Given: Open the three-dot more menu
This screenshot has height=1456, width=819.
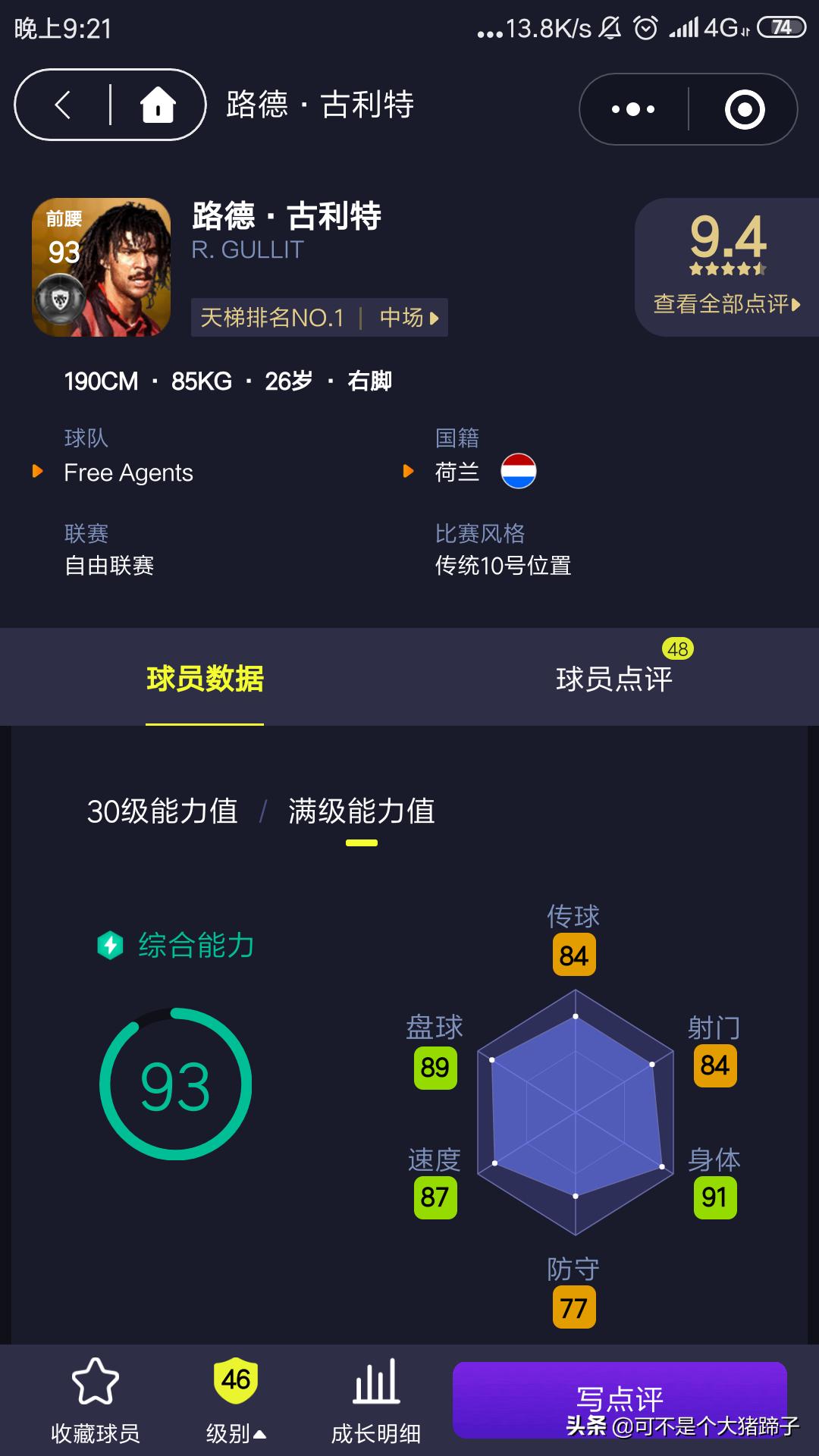Looking at the screenshot, I should [x=633, y=109].
